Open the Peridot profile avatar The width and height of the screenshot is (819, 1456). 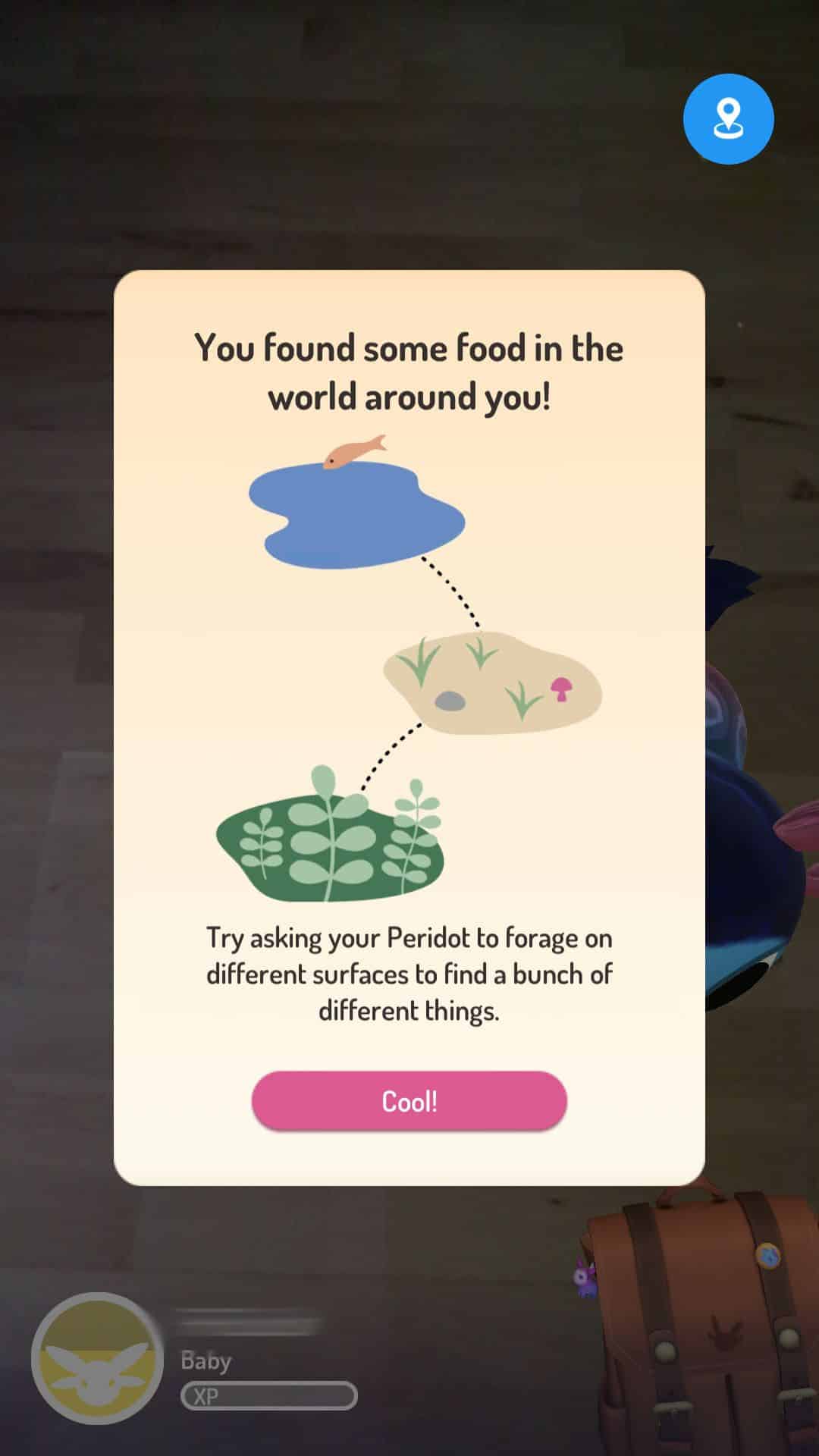click(x=96, y=1357)
